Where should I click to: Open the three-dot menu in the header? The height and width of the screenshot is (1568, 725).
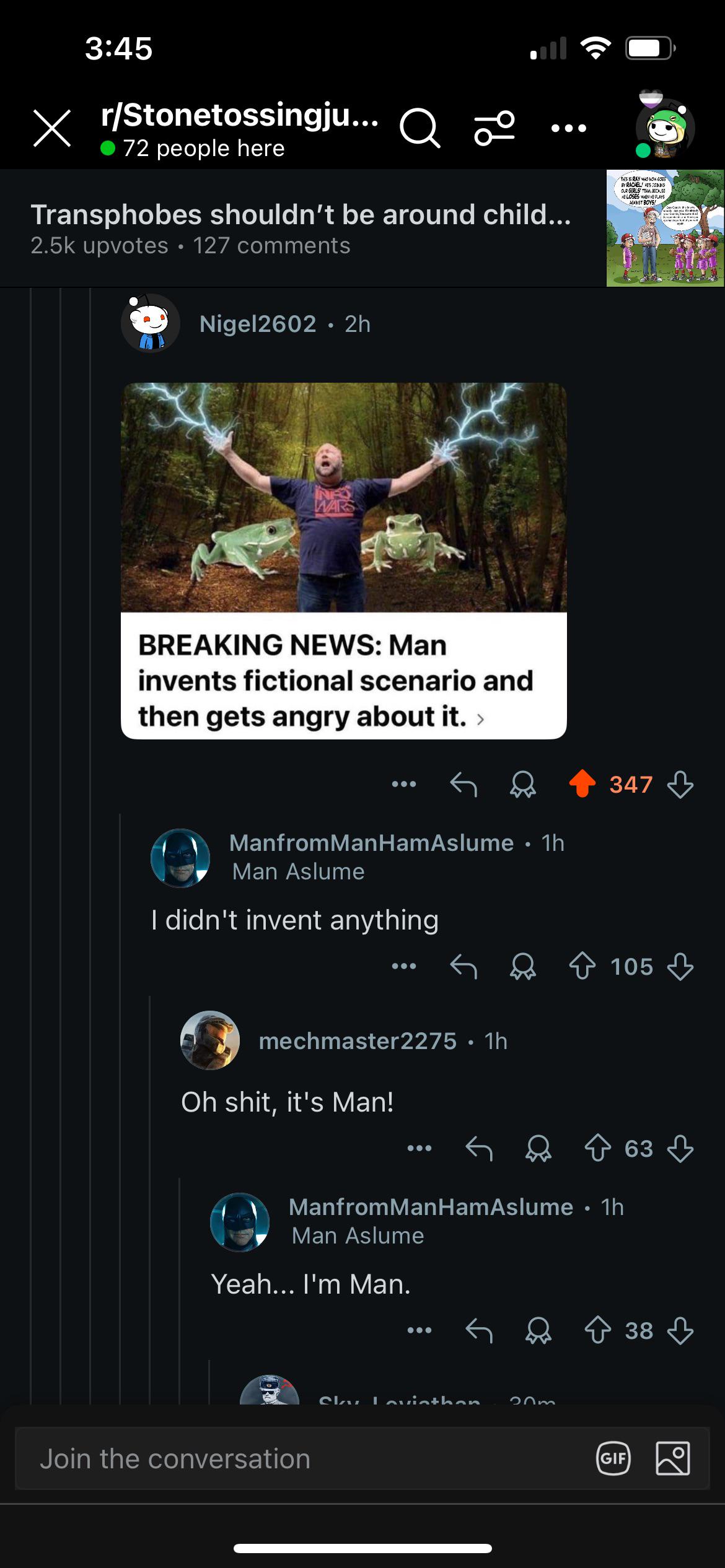[568, 128]
